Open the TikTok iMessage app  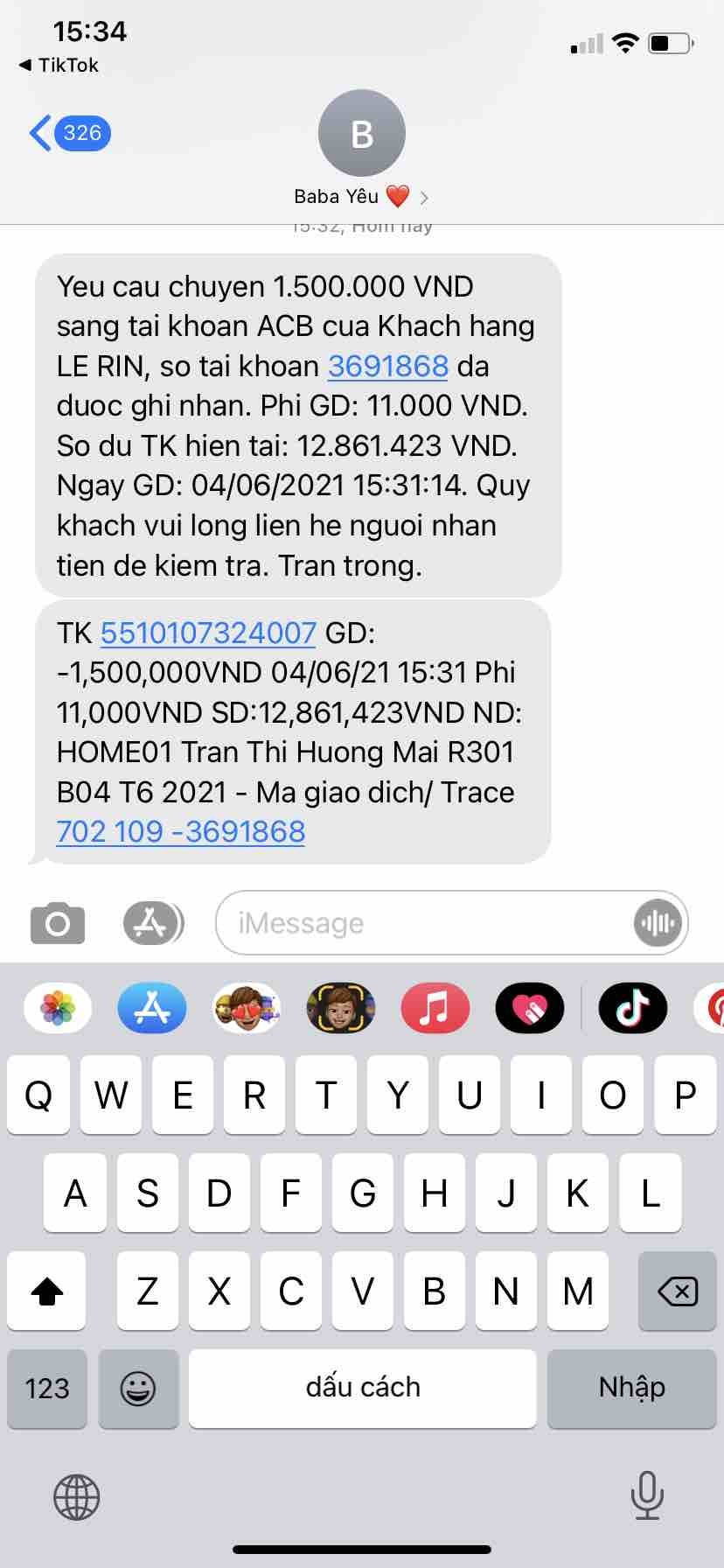(x=632, y=1008)
